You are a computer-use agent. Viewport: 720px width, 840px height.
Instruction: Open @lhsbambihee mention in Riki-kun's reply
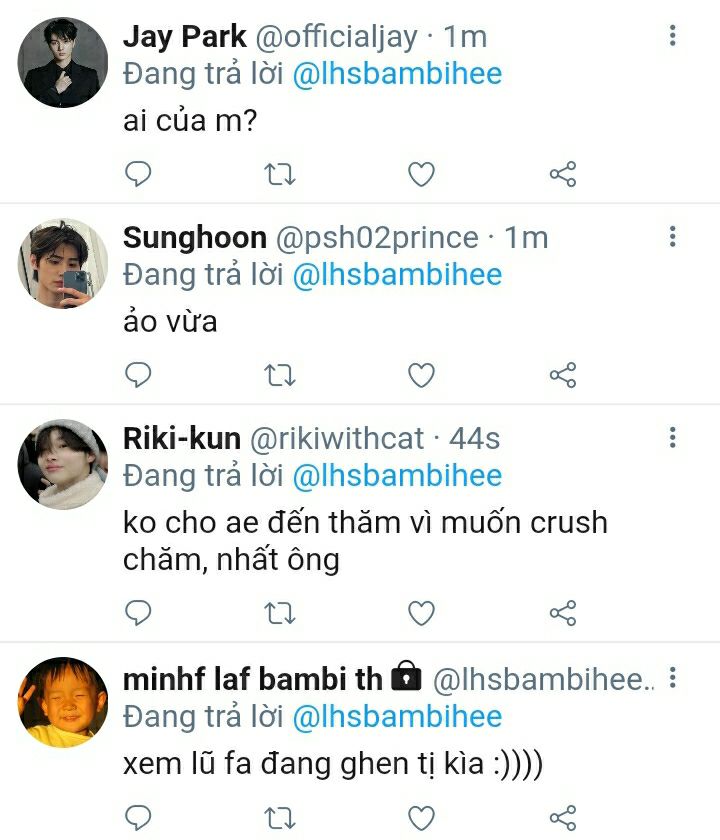pyautogui.click(x=397, y=475)
